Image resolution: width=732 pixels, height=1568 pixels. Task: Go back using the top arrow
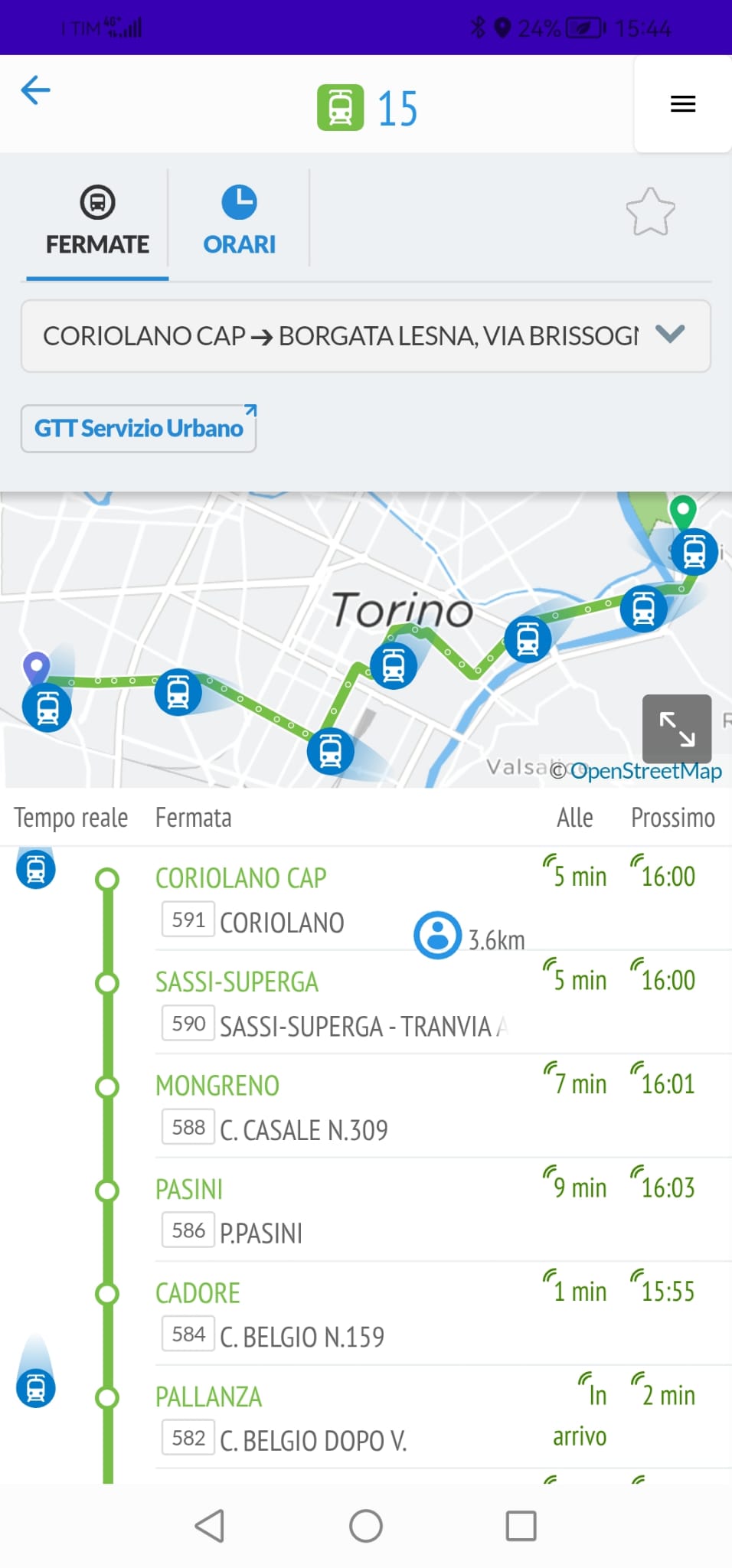(35, 90)
